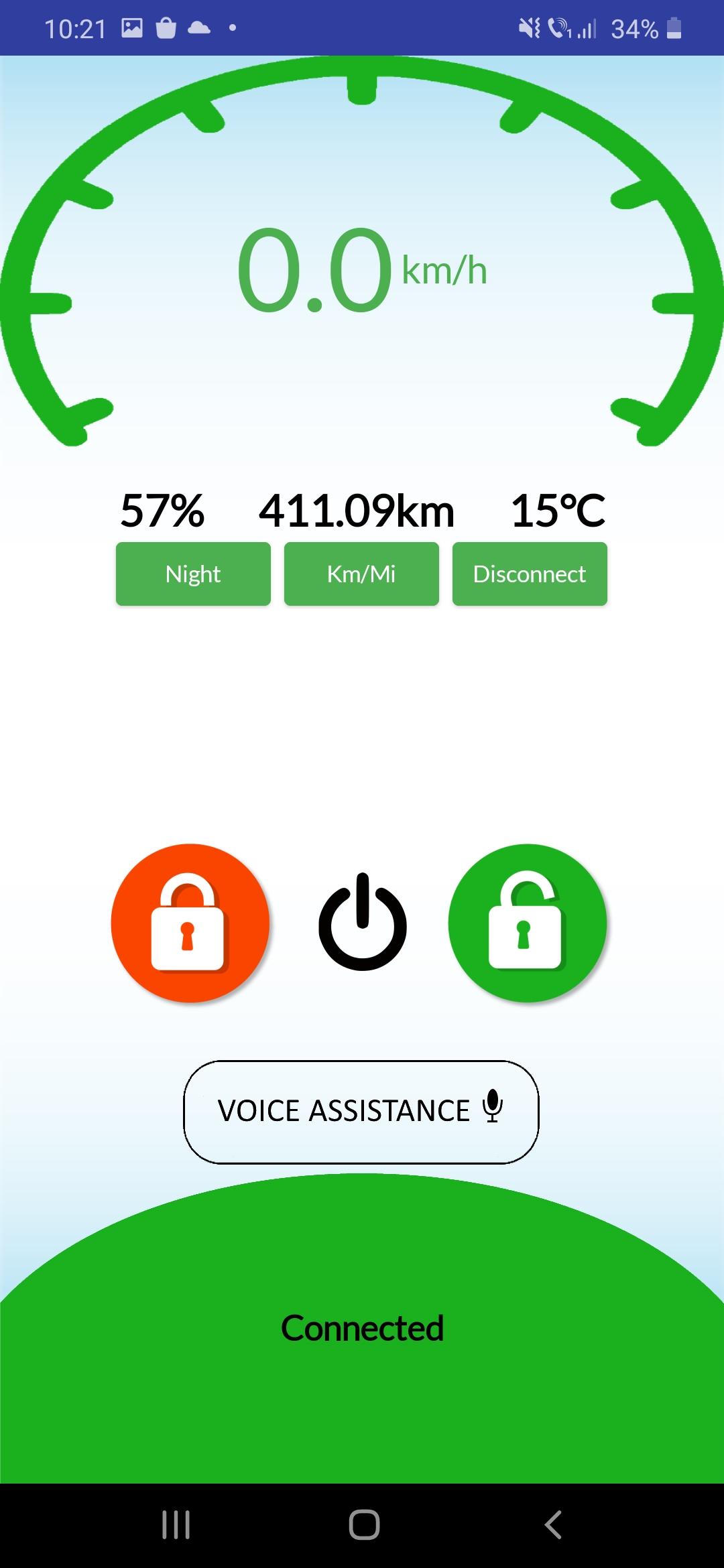
Task: Toggle the mute icon in the status bar
Action: [x=530, y=27]
